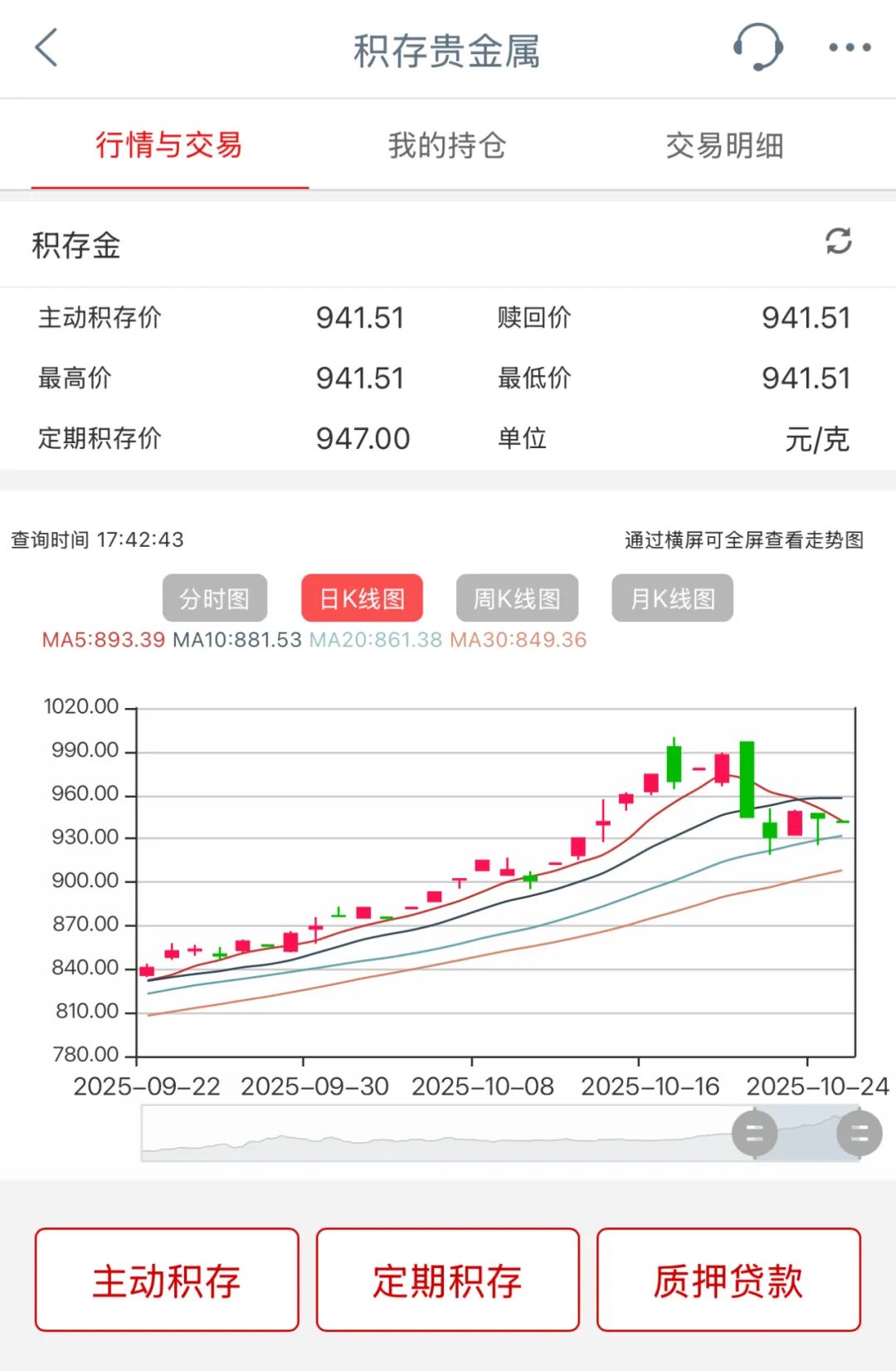Select the 周K线图 chart option

[x=516, y=598]
